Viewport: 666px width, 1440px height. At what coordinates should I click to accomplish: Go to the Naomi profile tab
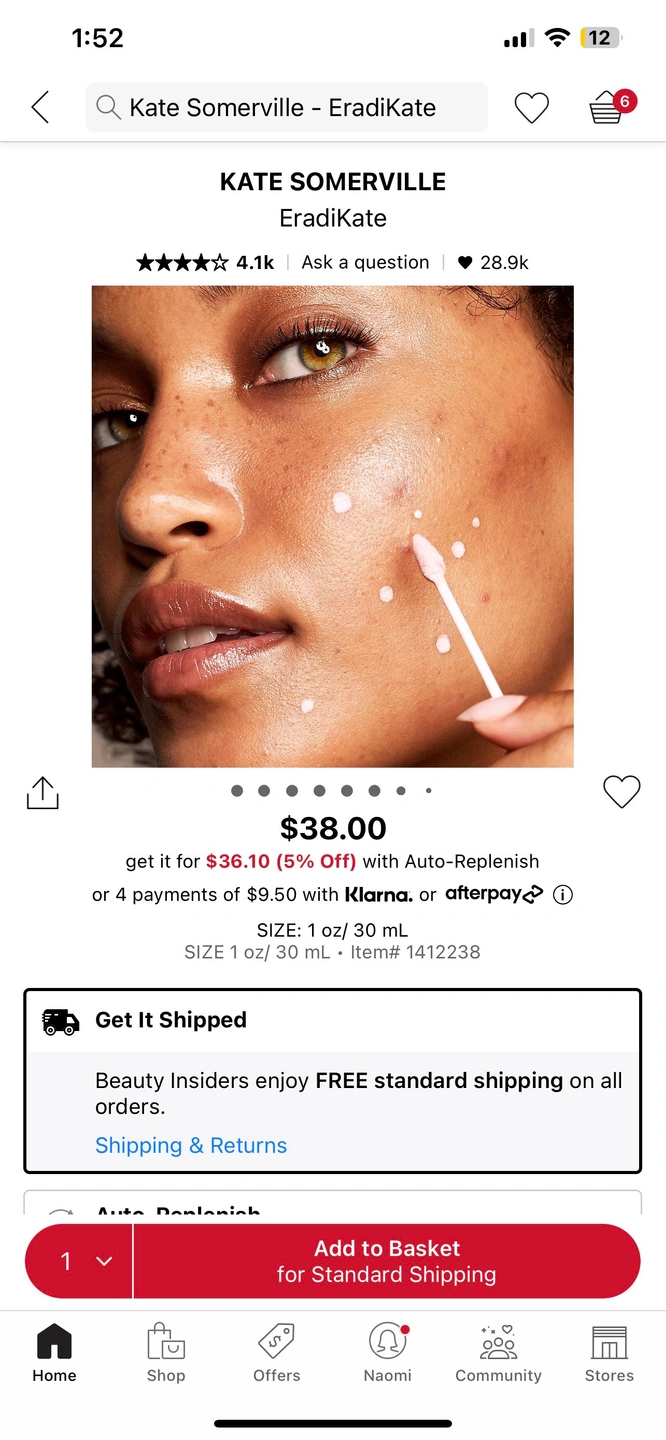(x=388, y=1354)
